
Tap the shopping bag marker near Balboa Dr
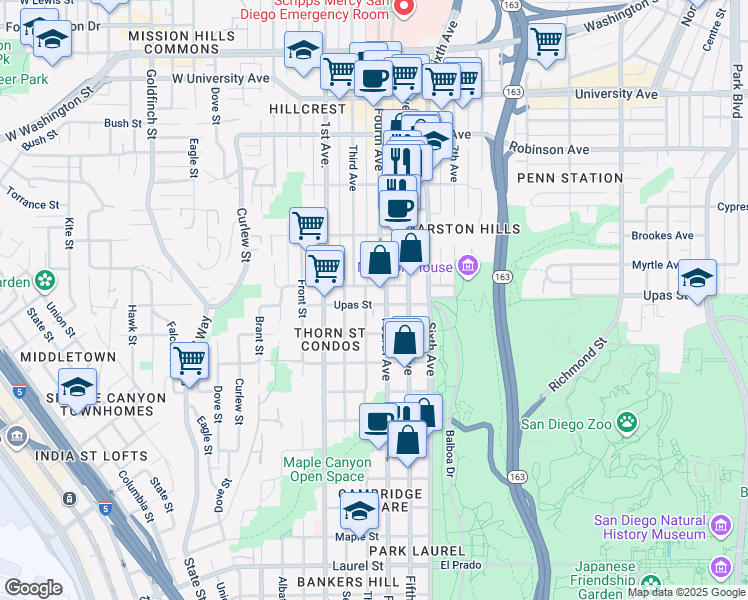(x=407, y=439)
